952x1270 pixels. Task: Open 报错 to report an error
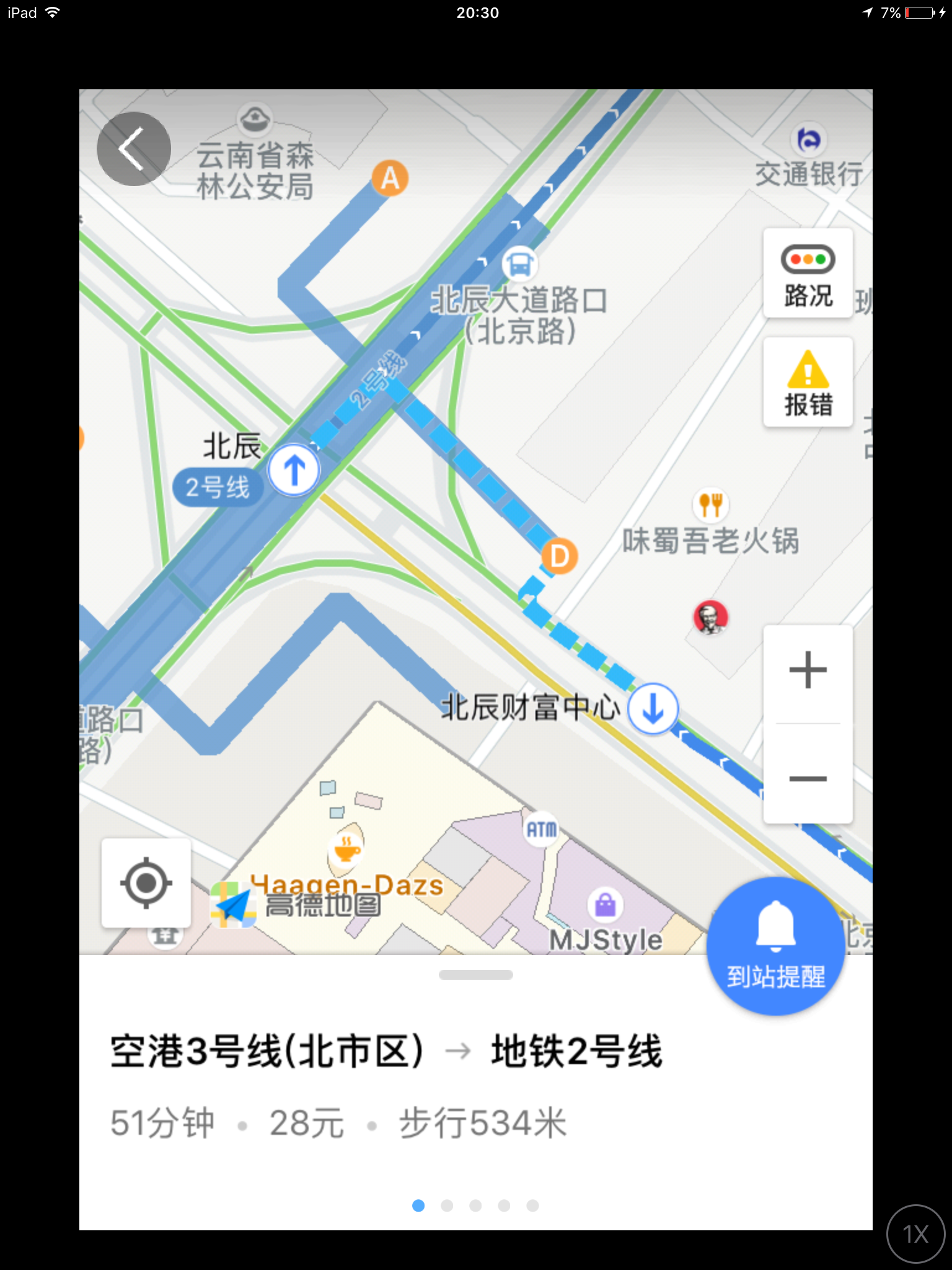pos(808,383)
